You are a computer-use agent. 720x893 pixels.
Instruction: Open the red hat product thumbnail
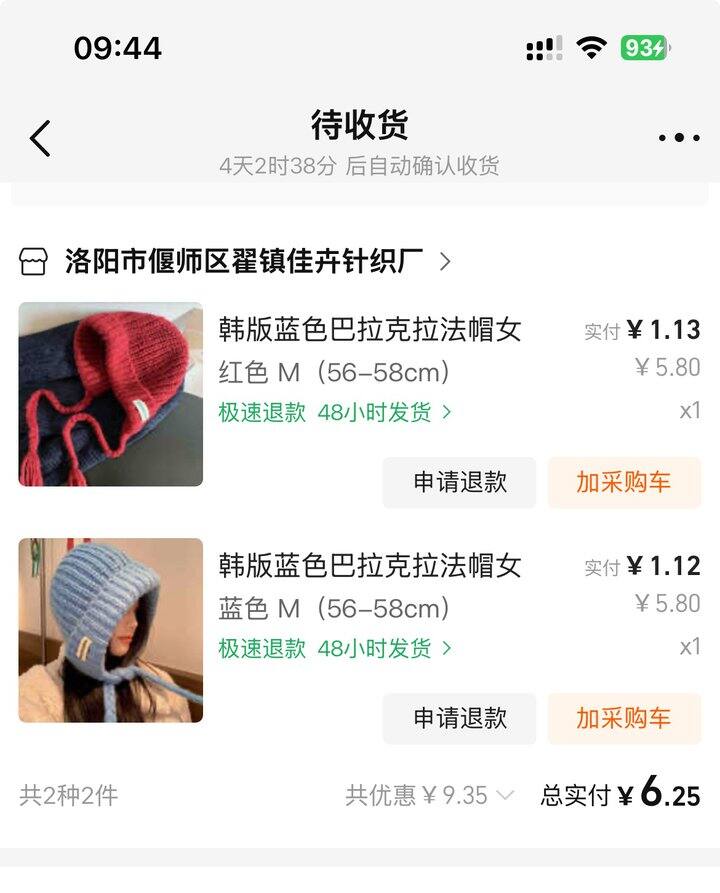coord(111,394)
